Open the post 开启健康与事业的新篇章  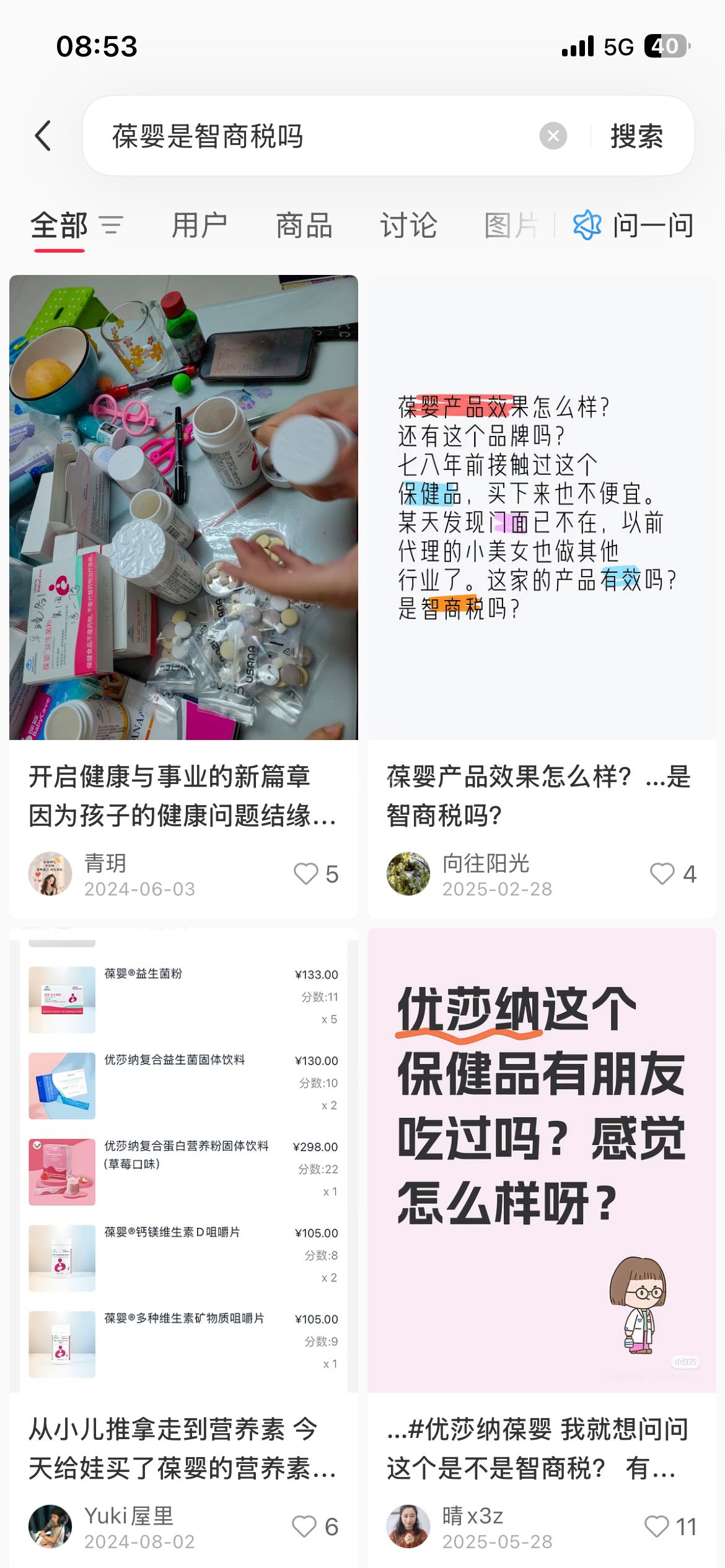[183, 795]
